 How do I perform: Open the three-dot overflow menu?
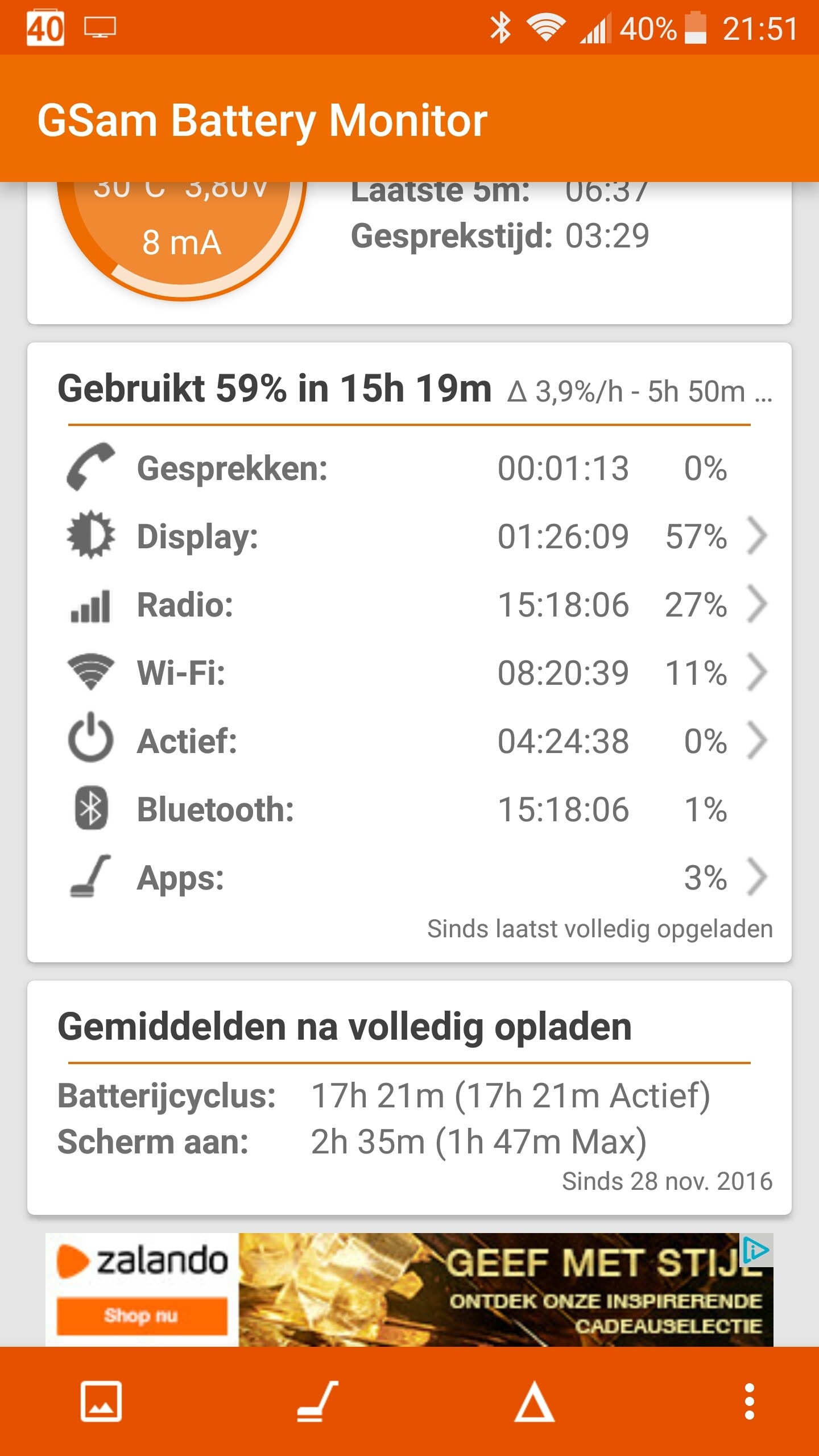coord(750,1401)
